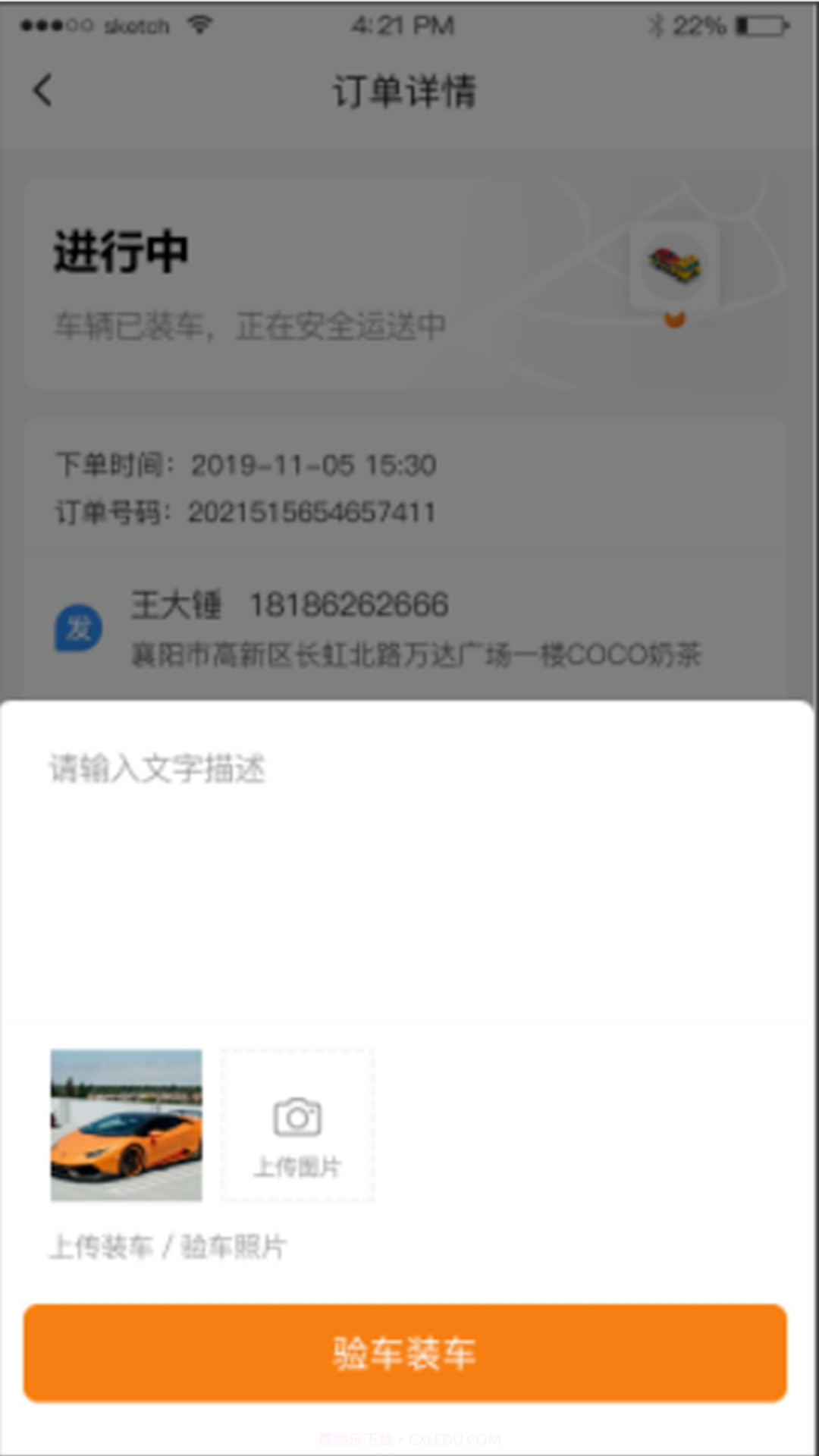
Task: Tap the back arrow to leave order details
Action: pyautogui.click(x=42, y=91)
